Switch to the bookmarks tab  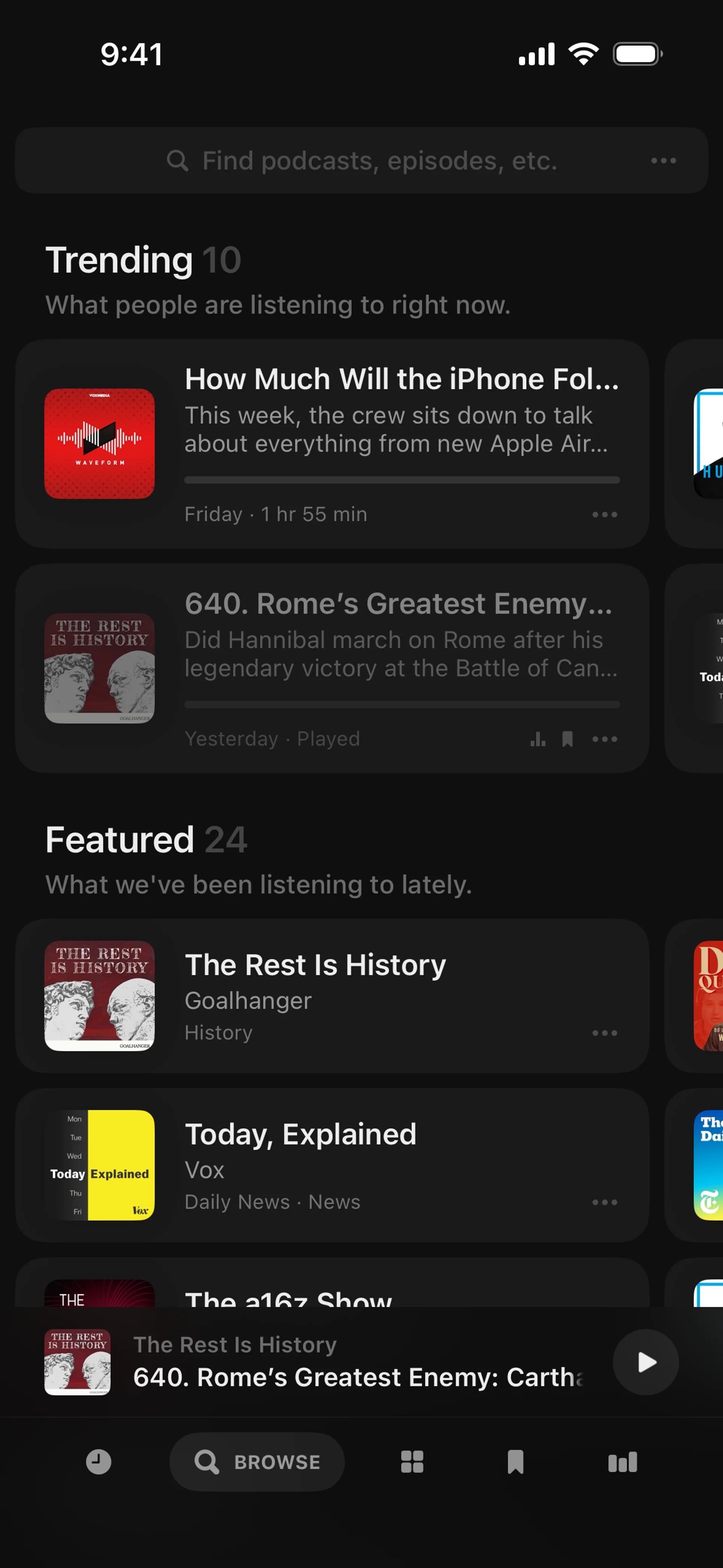coord(516,1462)
